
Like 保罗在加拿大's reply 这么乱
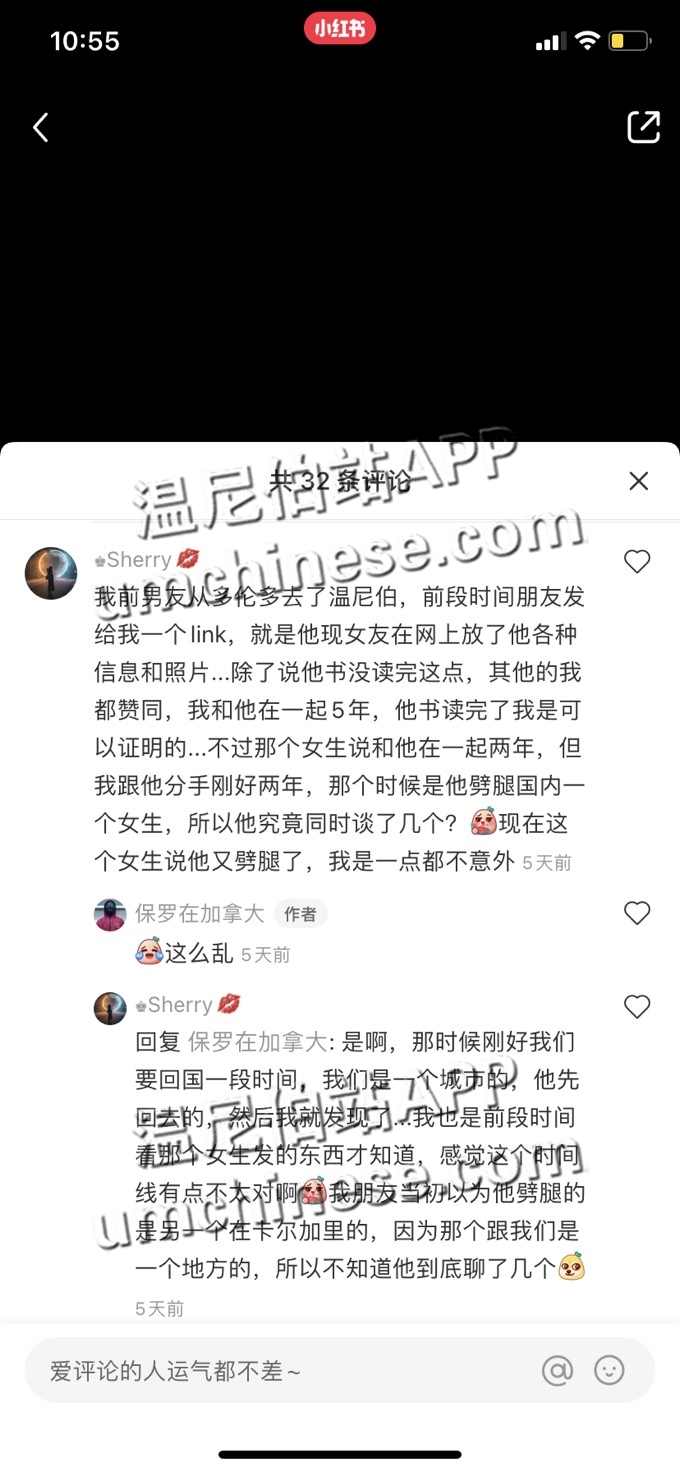coord(637,913)
